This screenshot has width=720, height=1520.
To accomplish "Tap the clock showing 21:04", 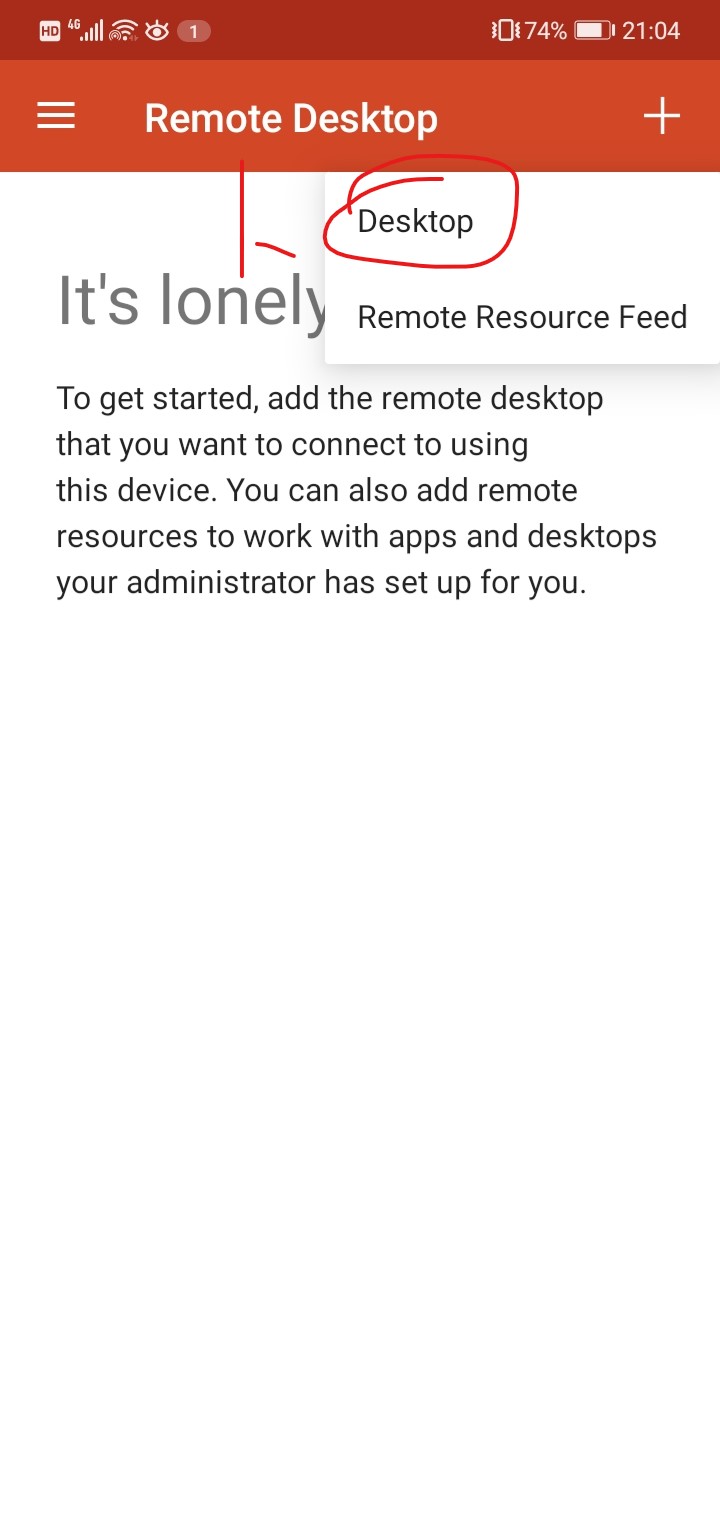I will (x=655, y=29).
